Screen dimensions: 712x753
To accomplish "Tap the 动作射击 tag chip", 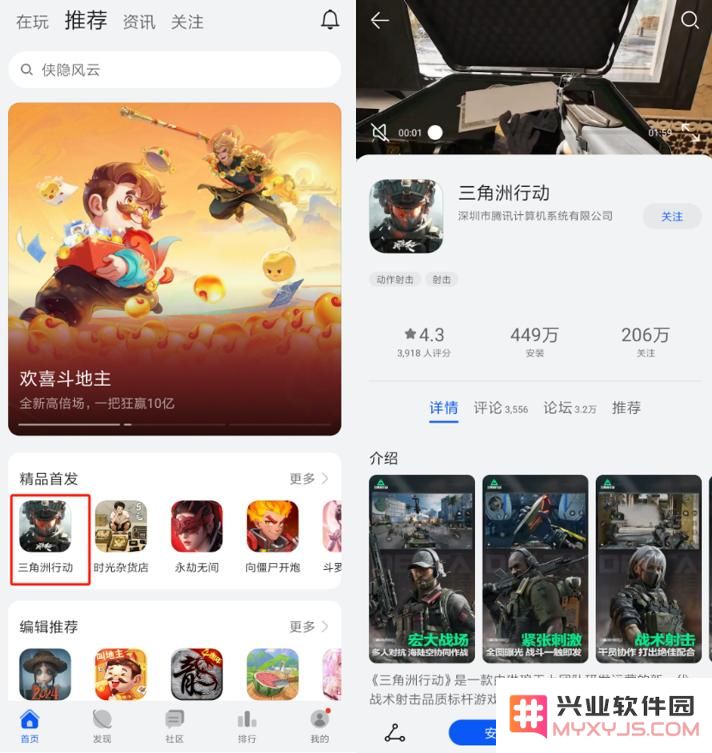I will pos(395,280).
